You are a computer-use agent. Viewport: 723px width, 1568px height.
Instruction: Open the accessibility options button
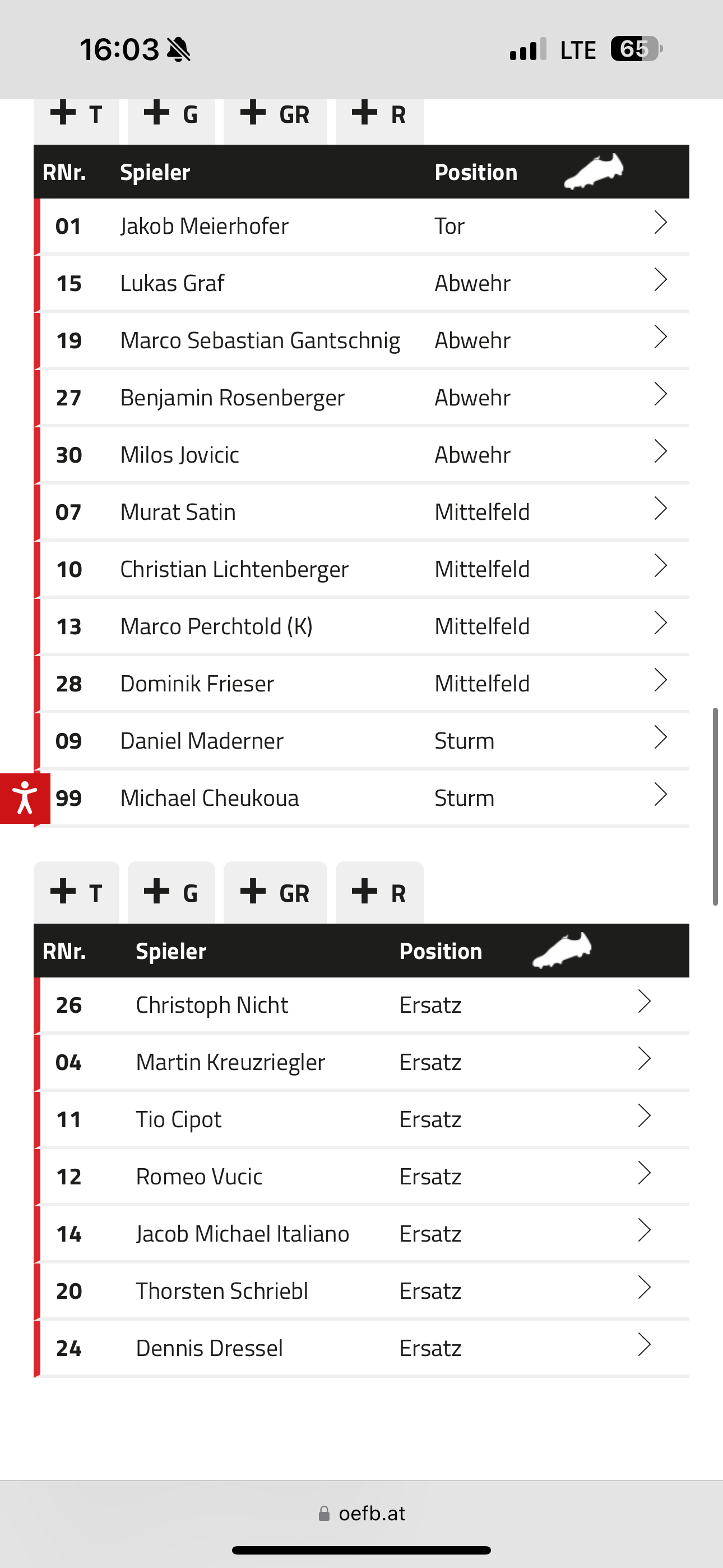point(25,798)
